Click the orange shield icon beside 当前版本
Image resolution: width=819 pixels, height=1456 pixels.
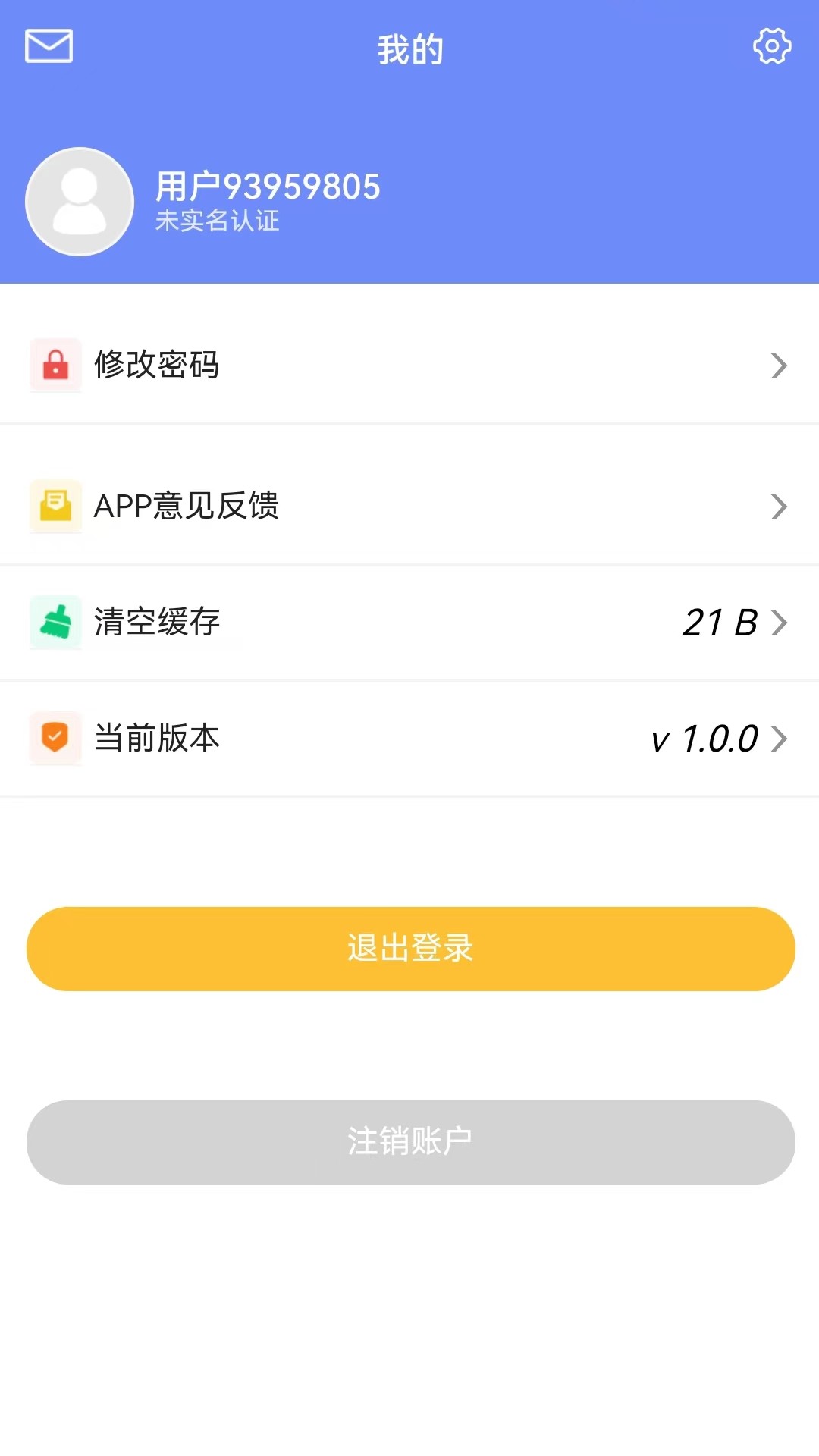tap(55, 737)
